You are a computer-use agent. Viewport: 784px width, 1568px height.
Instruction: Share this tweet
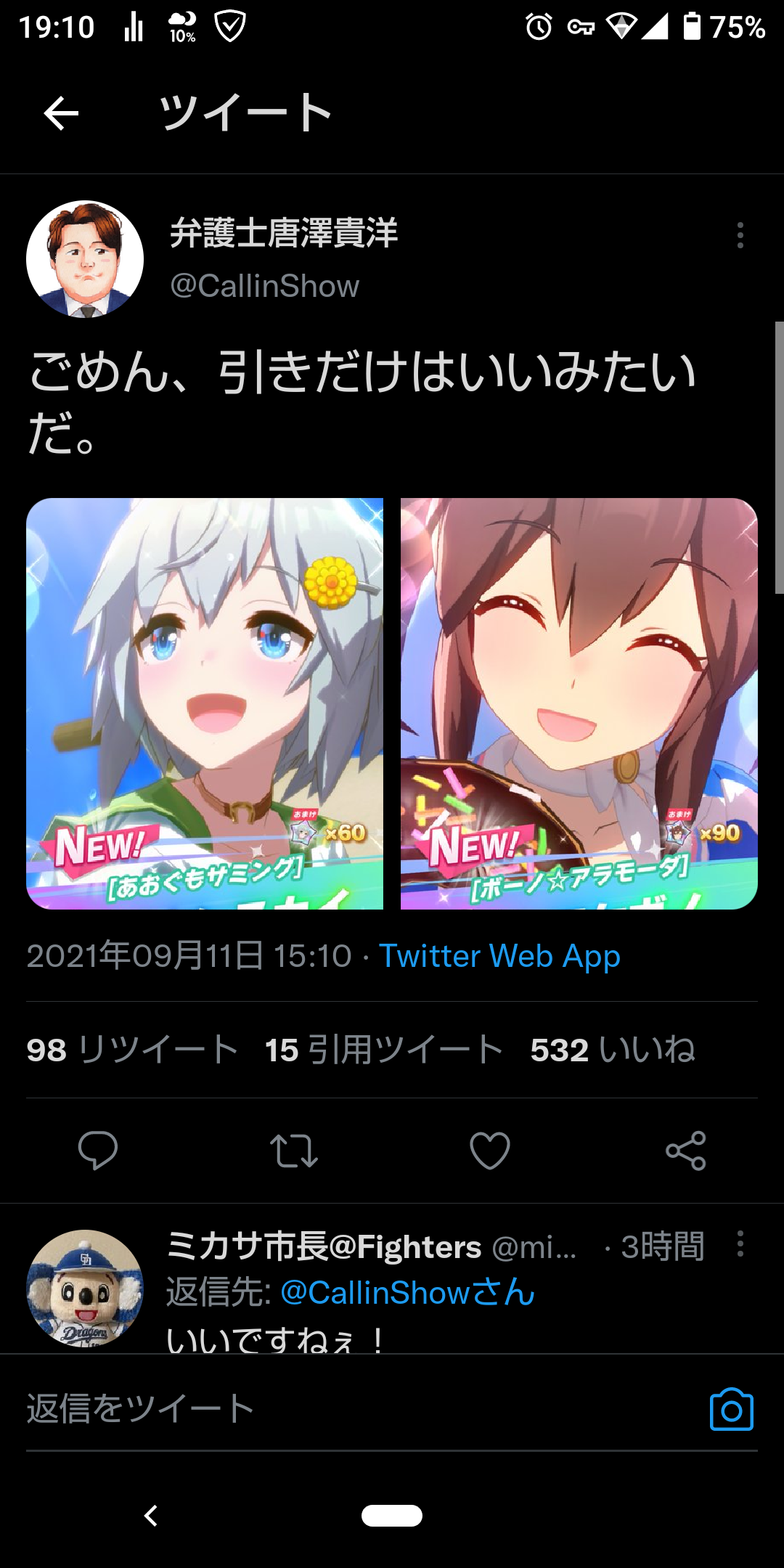pos(686,1151)
